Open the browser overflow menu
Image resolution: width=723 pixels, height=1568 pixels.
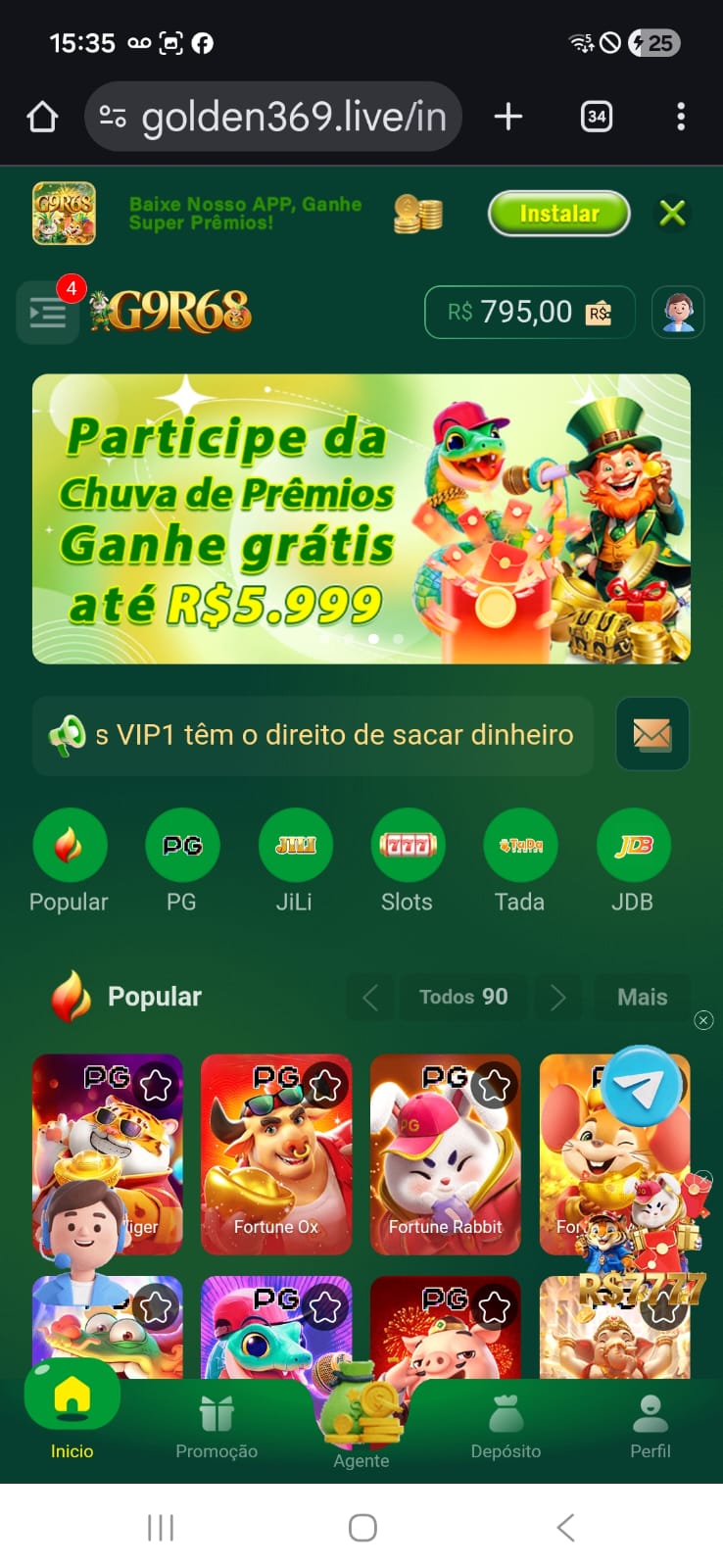(681, 117)
